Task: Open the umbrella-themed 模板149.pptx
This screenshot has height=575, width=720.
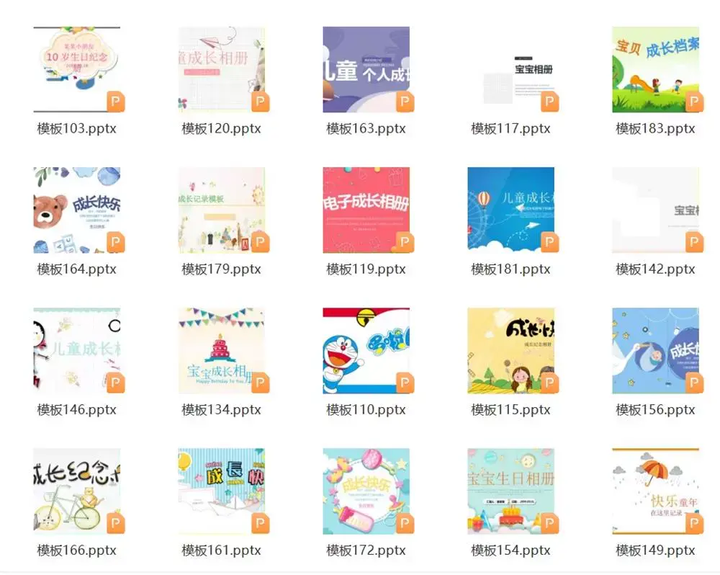Action: point(655,492)
